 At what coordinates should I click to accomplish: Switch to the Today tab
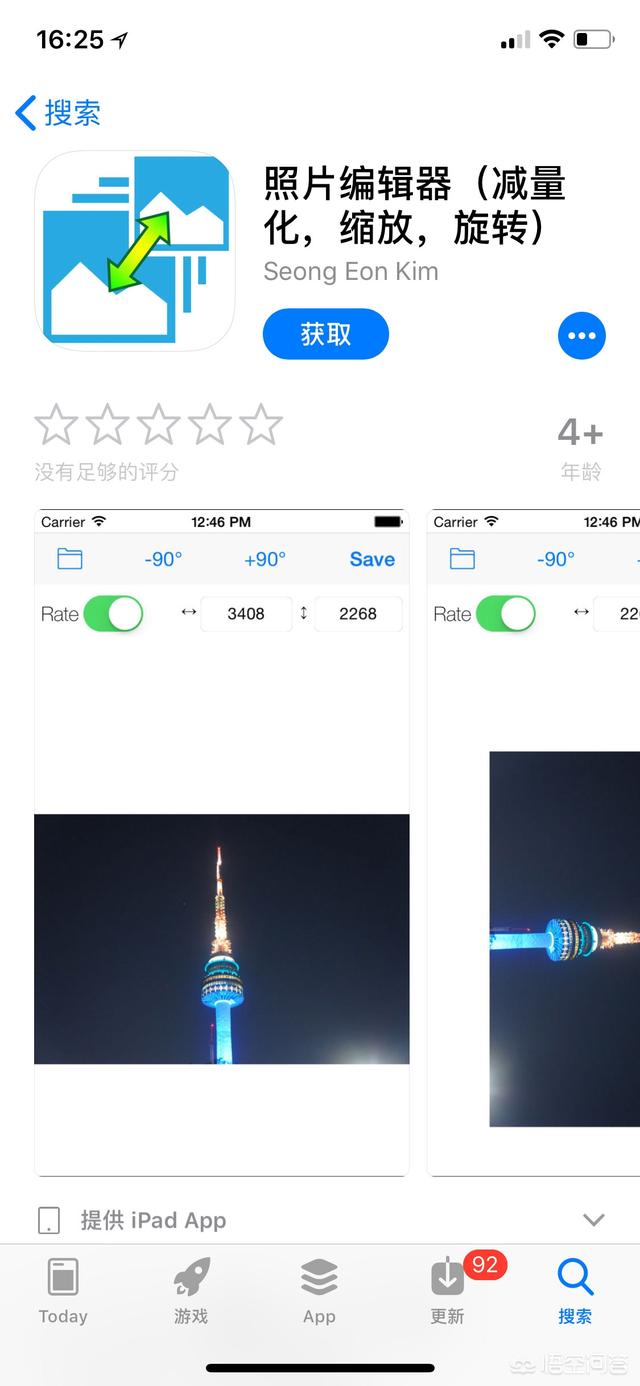click(63, 1291)
